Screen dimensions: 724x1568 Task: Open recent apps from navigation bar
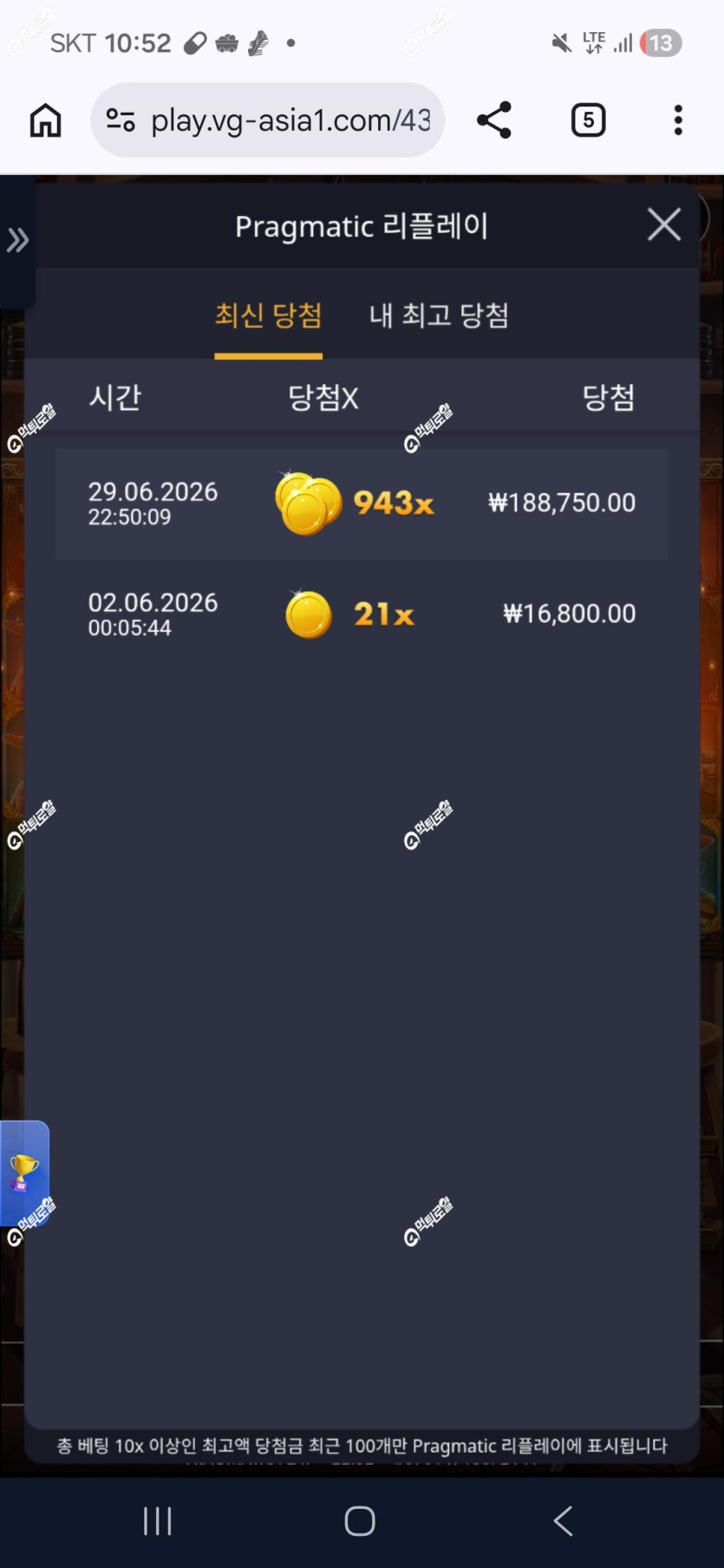[x=158, y=1520]
